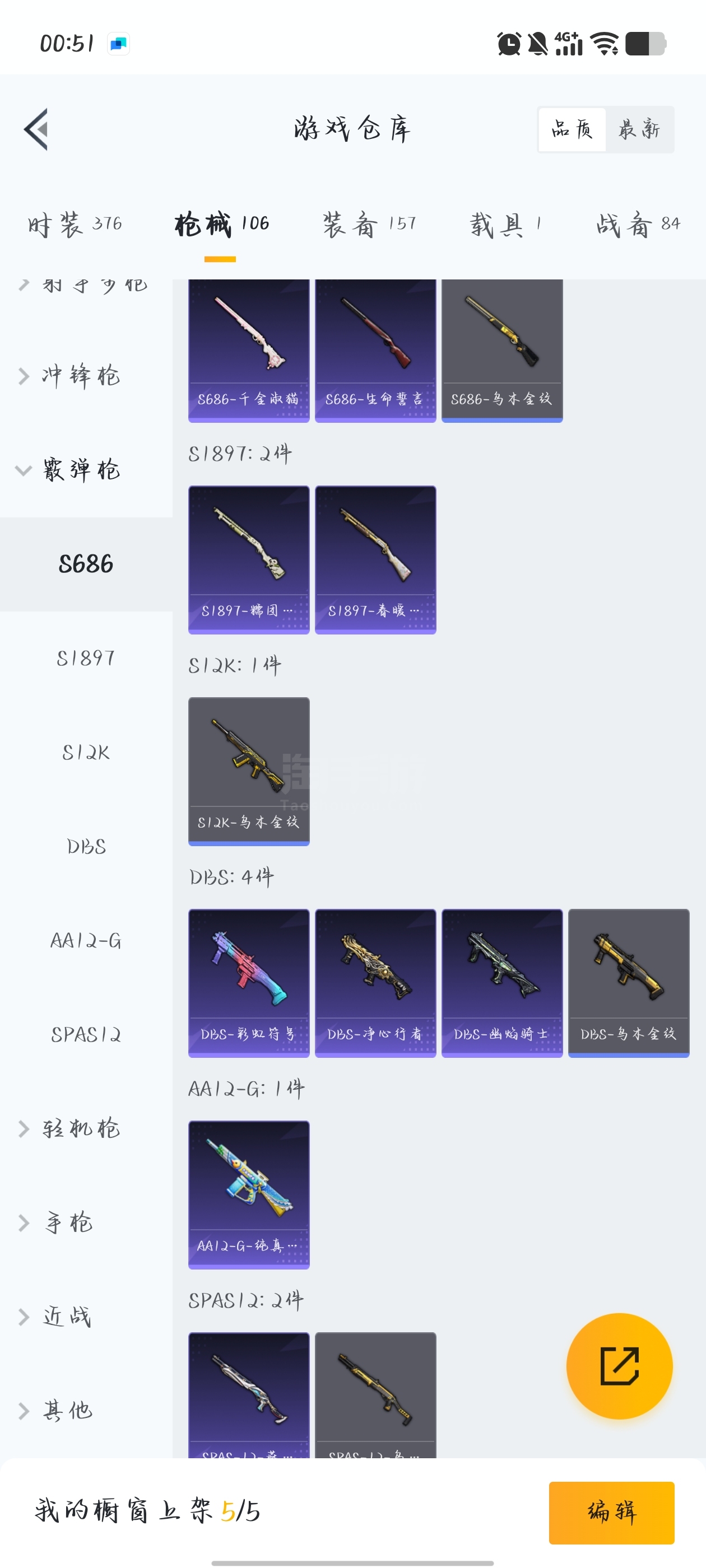Switch to the 时装 tab
The width and height of the screenshot is (706, 1568).
75,225
